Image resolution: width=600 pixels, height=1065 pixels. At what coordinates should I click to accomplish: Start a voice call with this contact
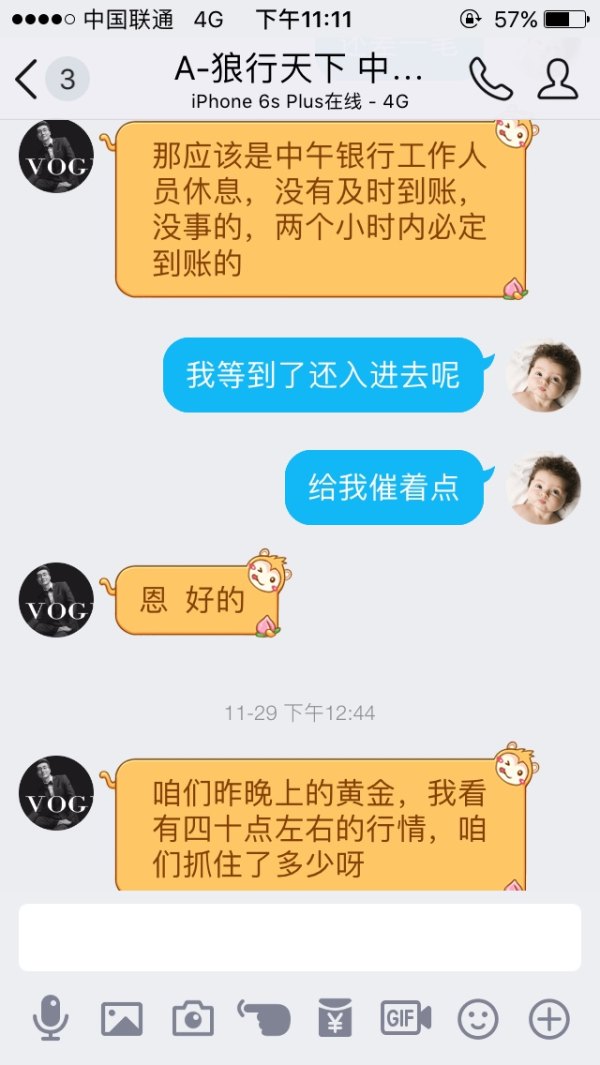point(490,79)
